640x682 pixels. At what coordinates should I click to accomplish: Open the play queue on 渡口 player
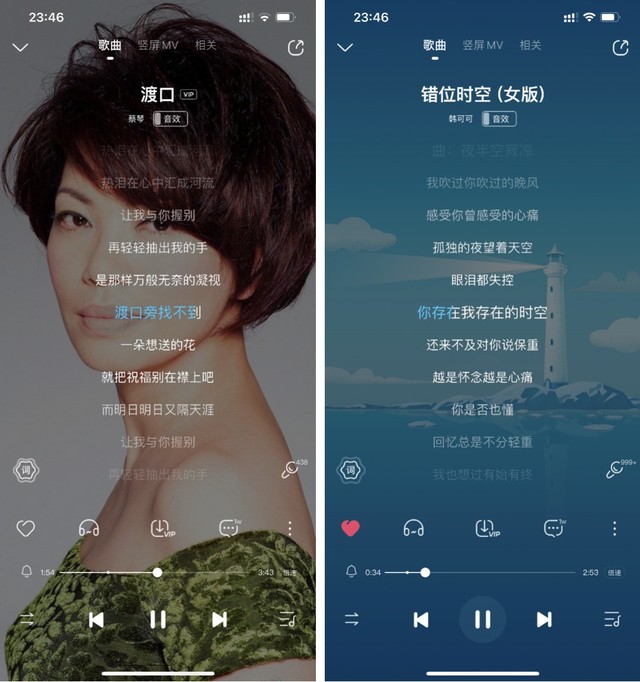coord(288,619)
